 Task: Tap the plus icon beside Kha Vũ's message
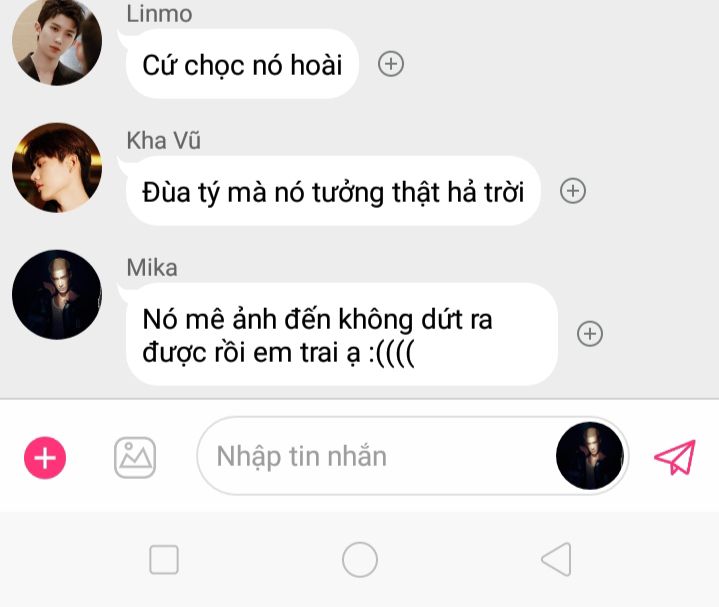(572, 191)
